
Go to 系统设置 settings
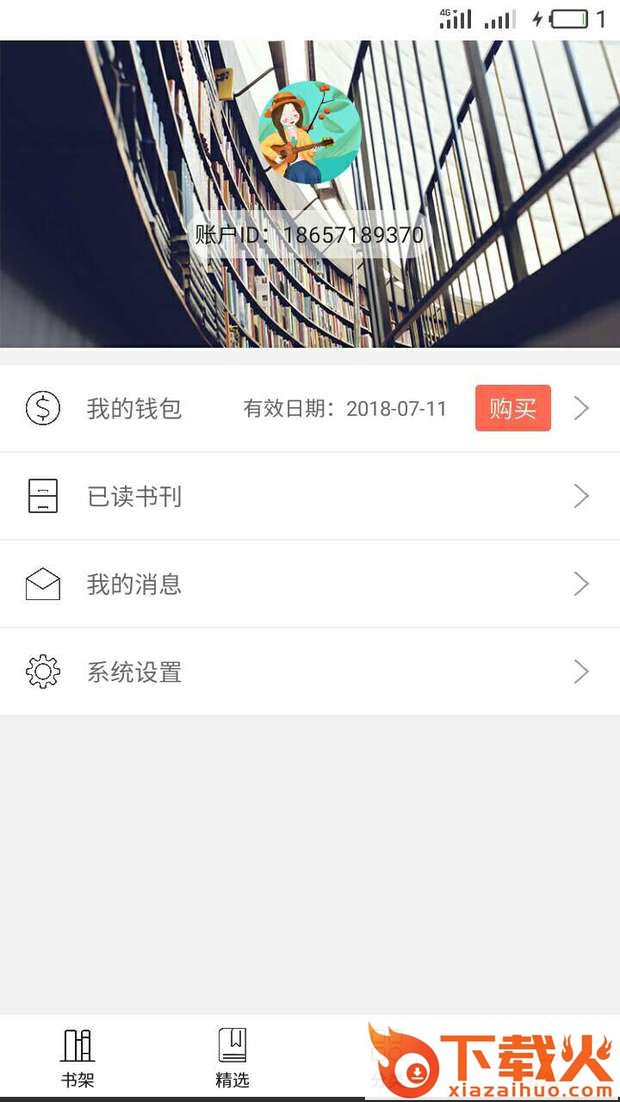point(134,672)
